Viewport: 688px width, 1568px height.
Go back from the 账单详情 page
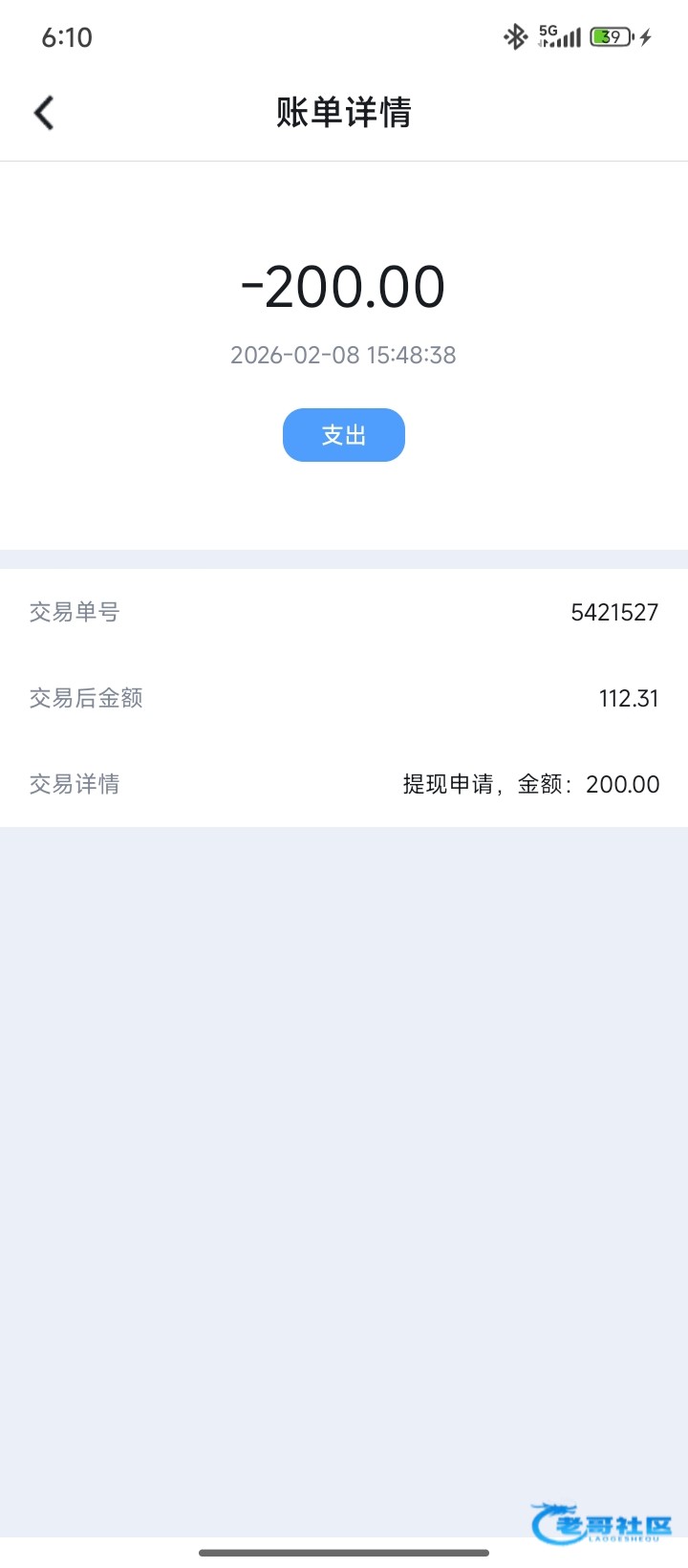coord(44,113)
